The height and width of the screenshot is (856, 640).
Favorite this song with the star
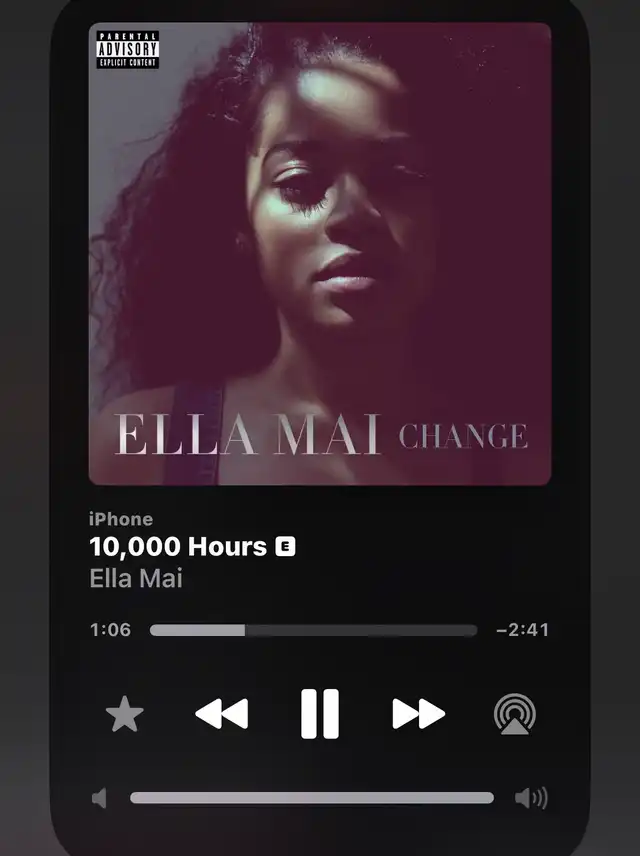125,715
